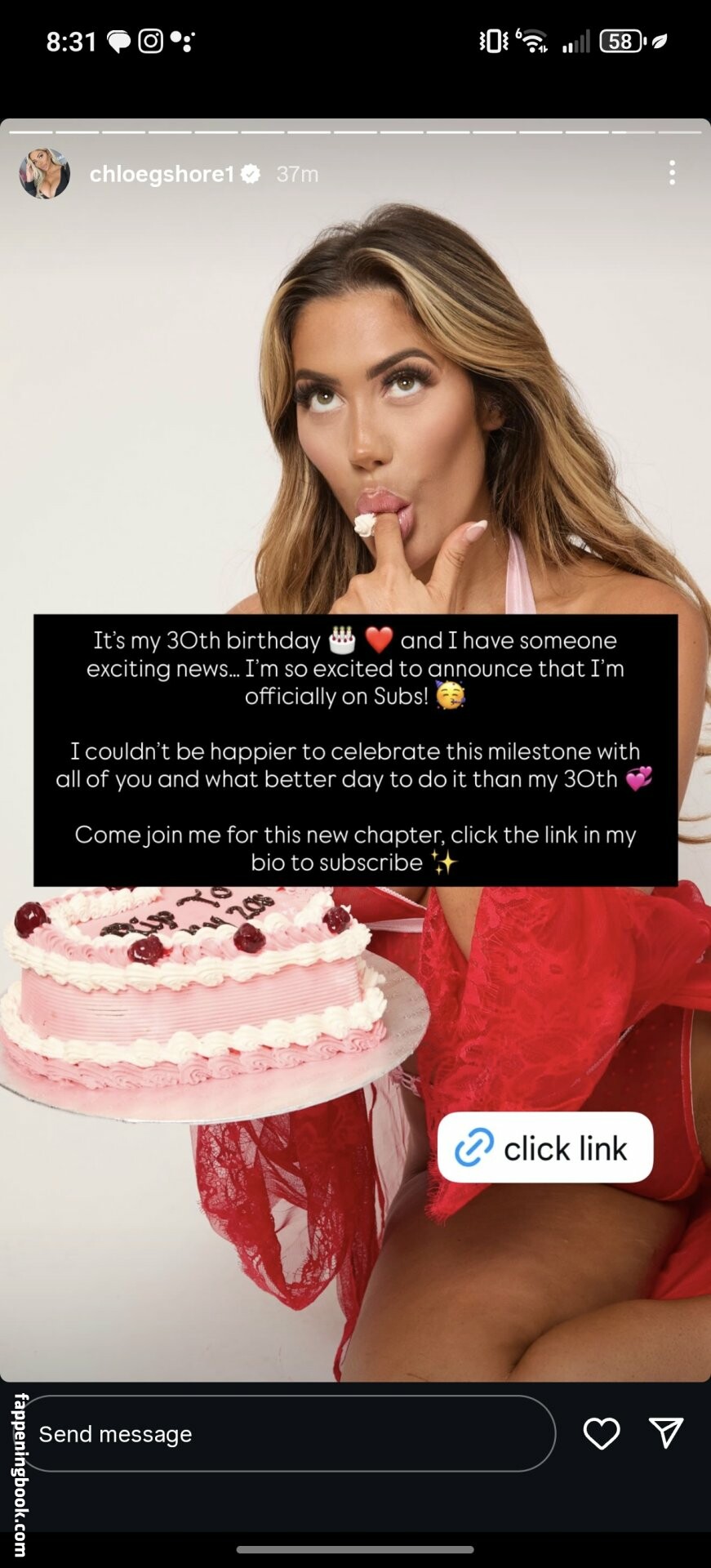The height and width of the screenshot is (1568, 711).
Task: Tap the click link sticker
Action: tap(544, 1147)
